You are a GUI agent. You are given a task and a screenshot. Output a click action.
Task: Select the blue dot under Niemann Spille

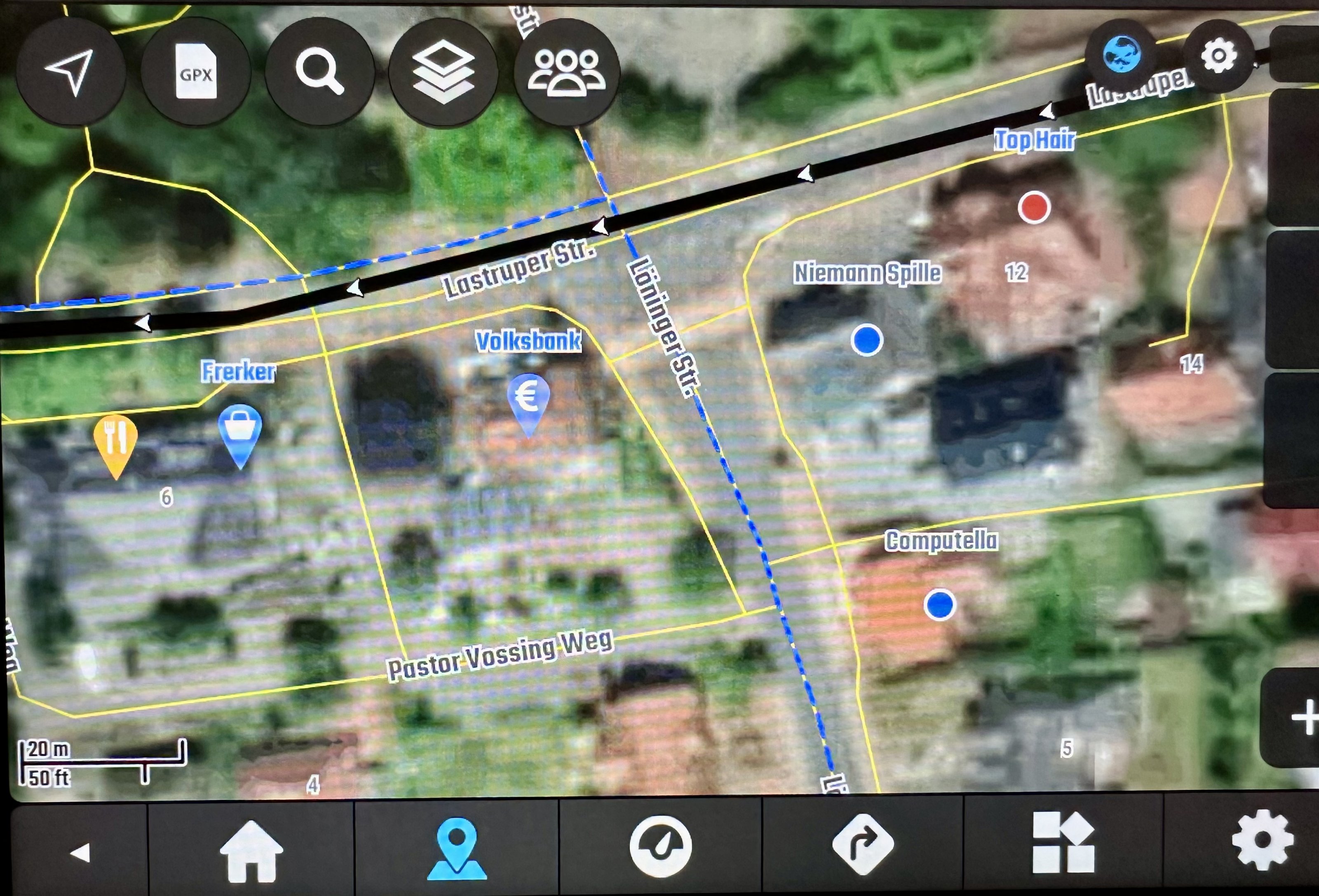point(867,339)
